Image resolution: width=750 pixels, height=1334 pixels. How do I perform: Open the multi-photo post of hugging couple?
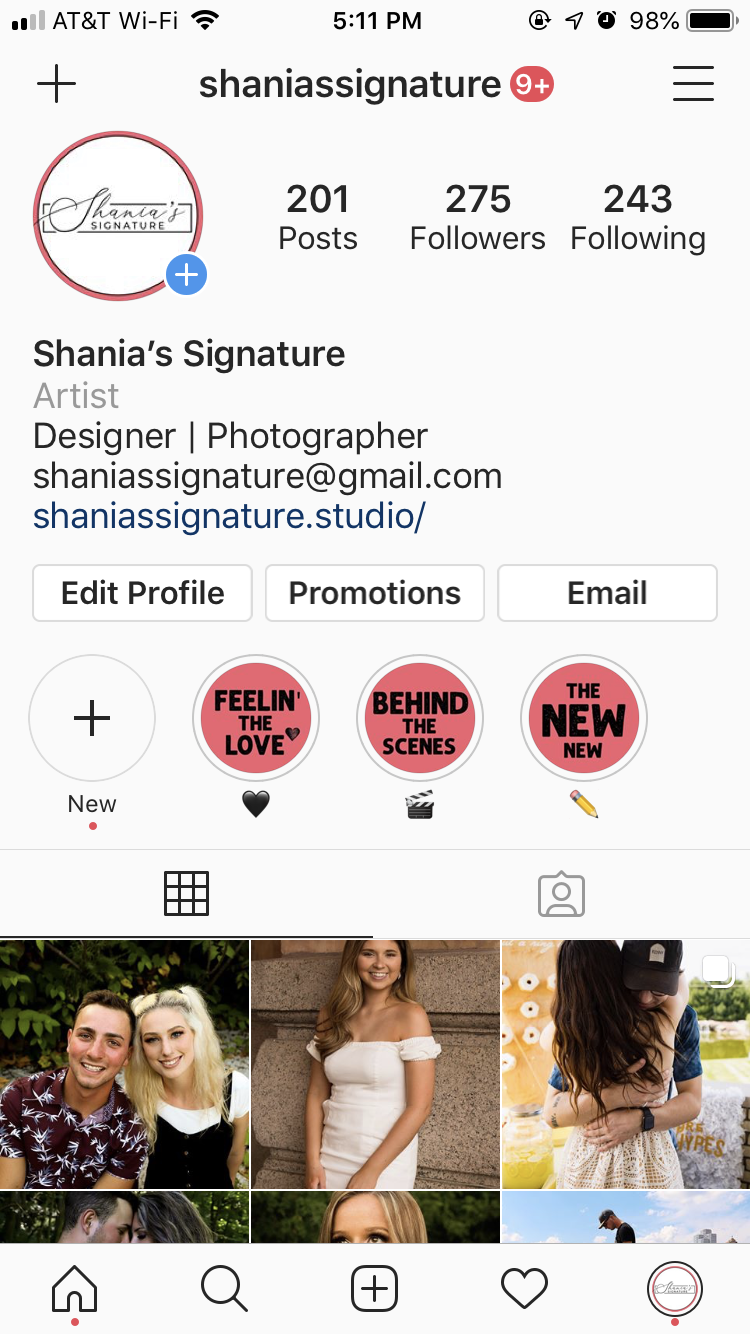pyautogui.click(x=626, y=1064)
